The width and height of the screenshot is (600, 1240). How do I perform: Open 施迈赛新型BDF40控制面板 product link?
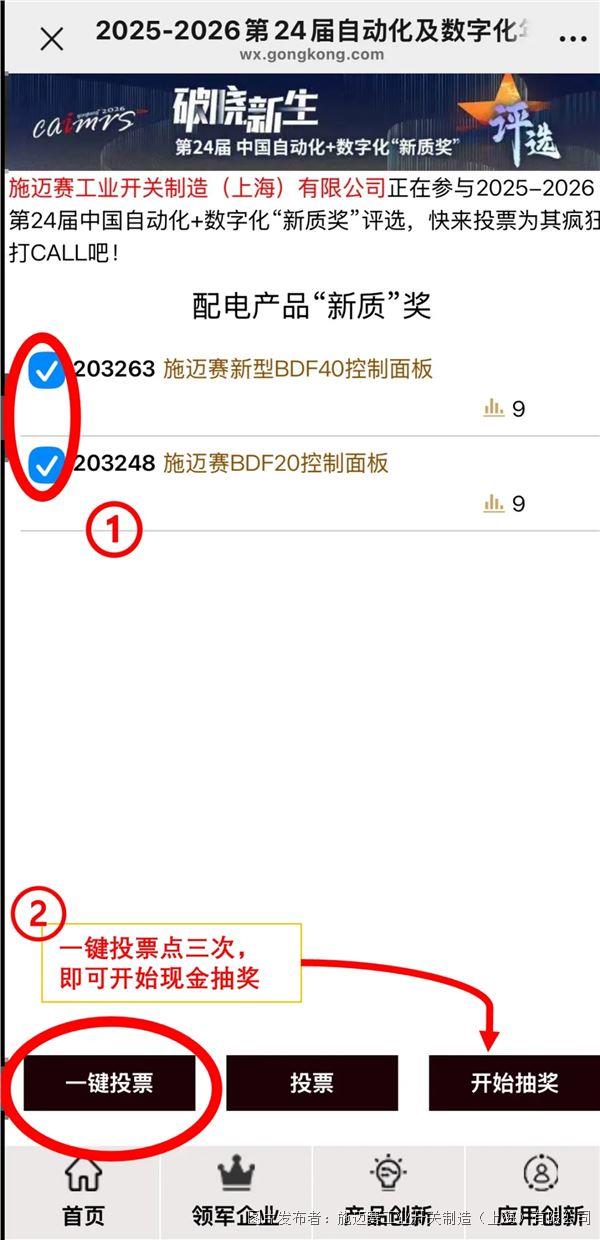point(297,369)
